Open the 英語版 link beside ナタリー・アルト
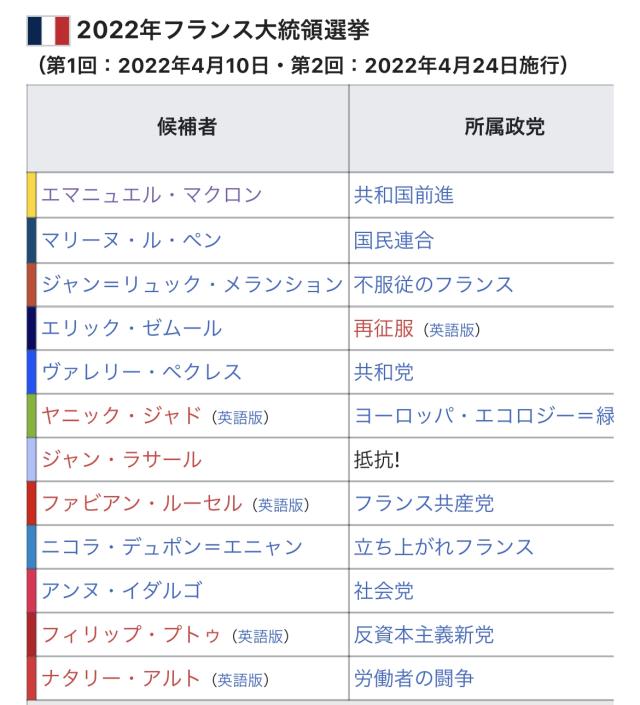 click(242, 680)
